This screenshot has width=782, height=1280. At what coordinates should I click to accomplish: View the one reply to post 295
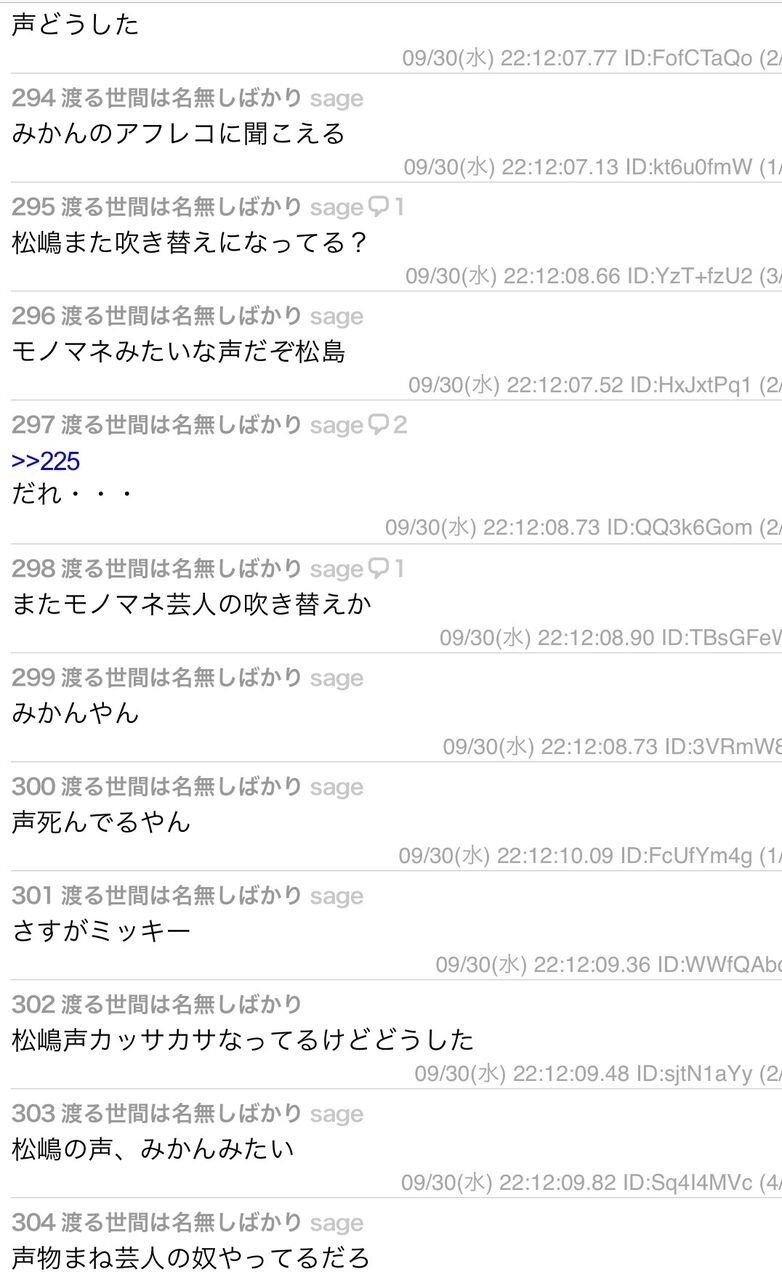click(387, 207)
